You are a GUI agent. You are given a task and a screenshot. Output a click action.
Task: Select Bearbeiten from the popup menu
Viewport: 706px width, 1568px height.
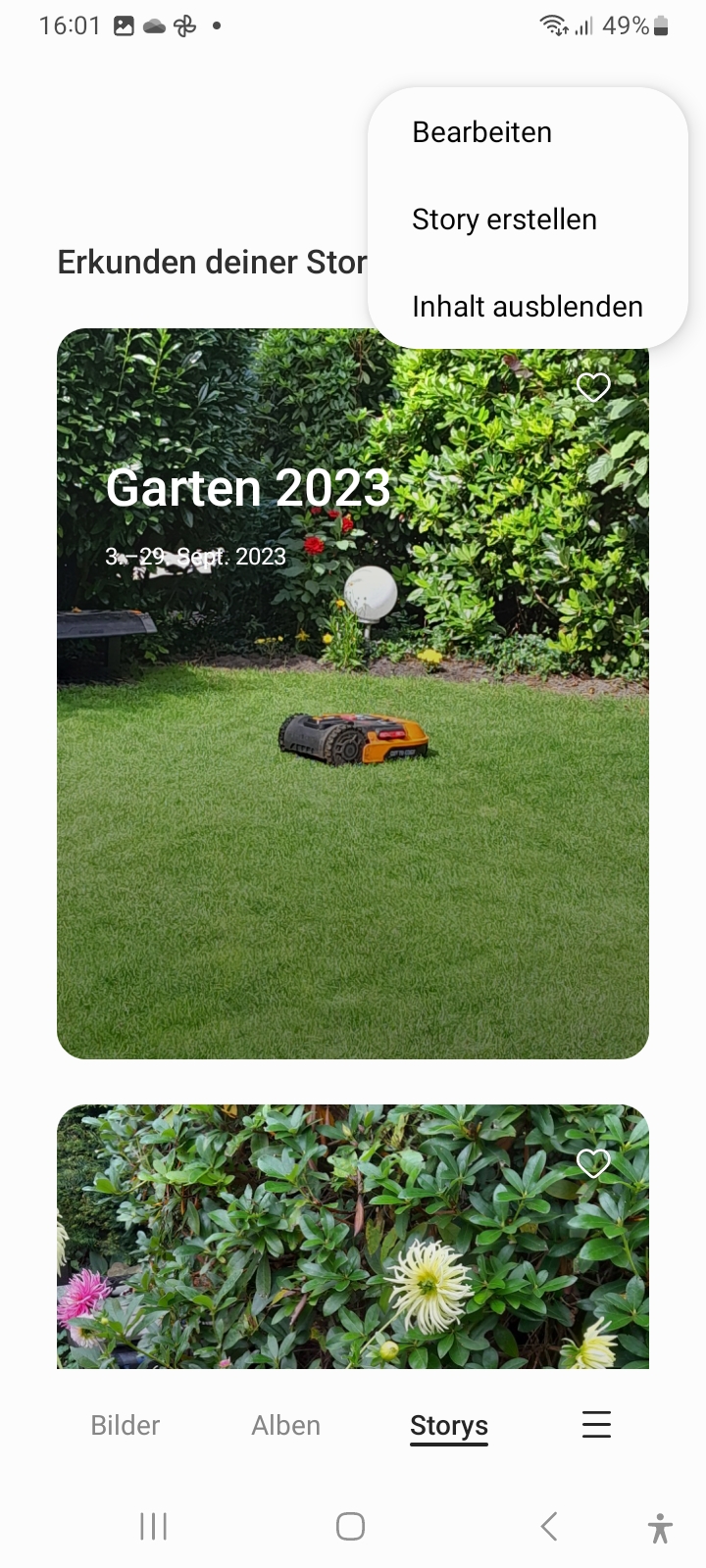[481, 132]
